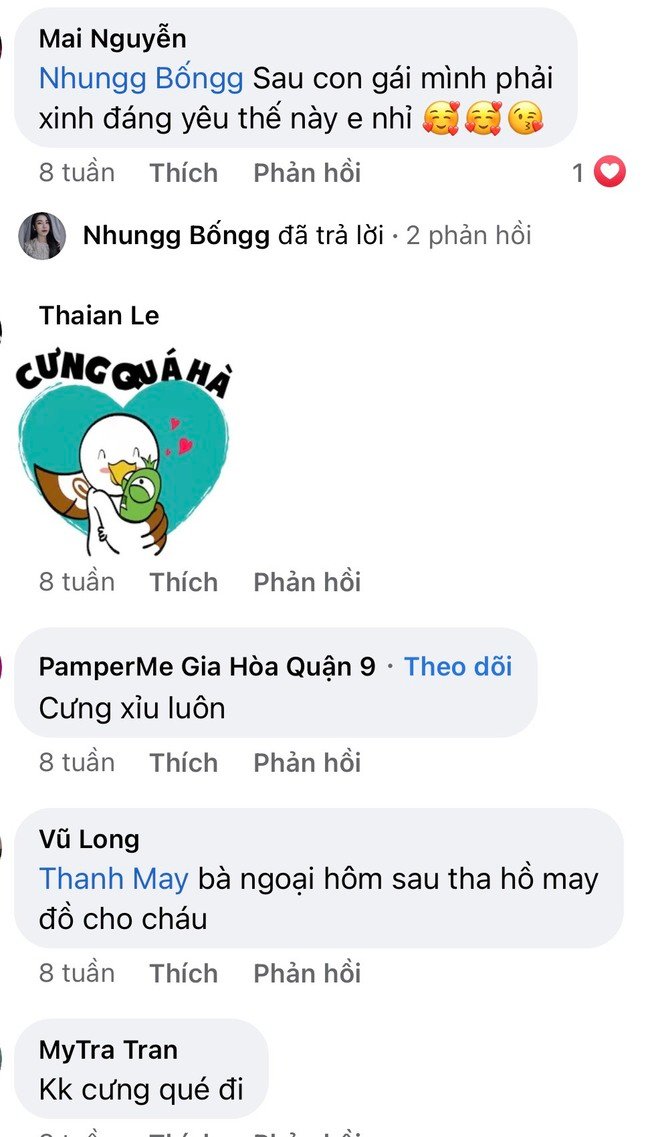Open Thaian Le's profile
The height and width of the screenshot is (1137, 650).
pyautogui.click(x=99, y=316)
